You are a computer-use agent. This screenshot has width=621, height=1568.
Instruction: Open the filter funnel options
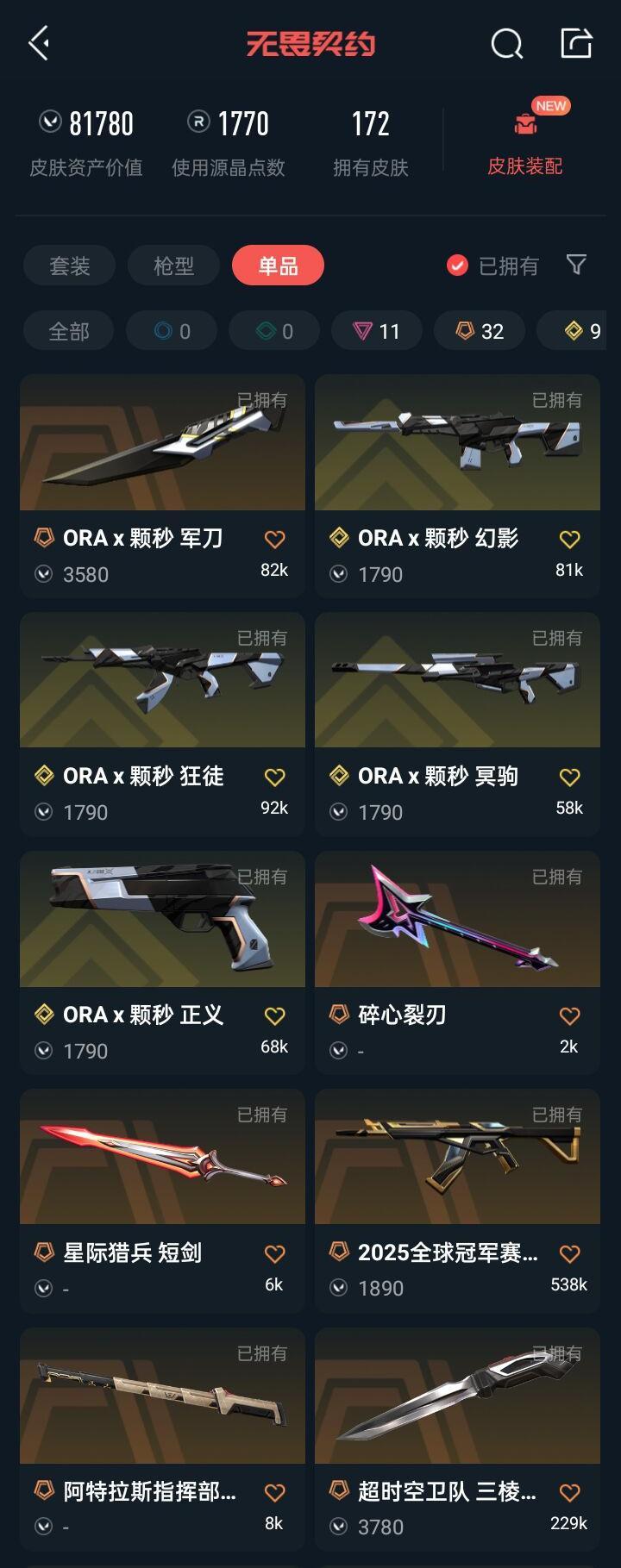[576, 265]
